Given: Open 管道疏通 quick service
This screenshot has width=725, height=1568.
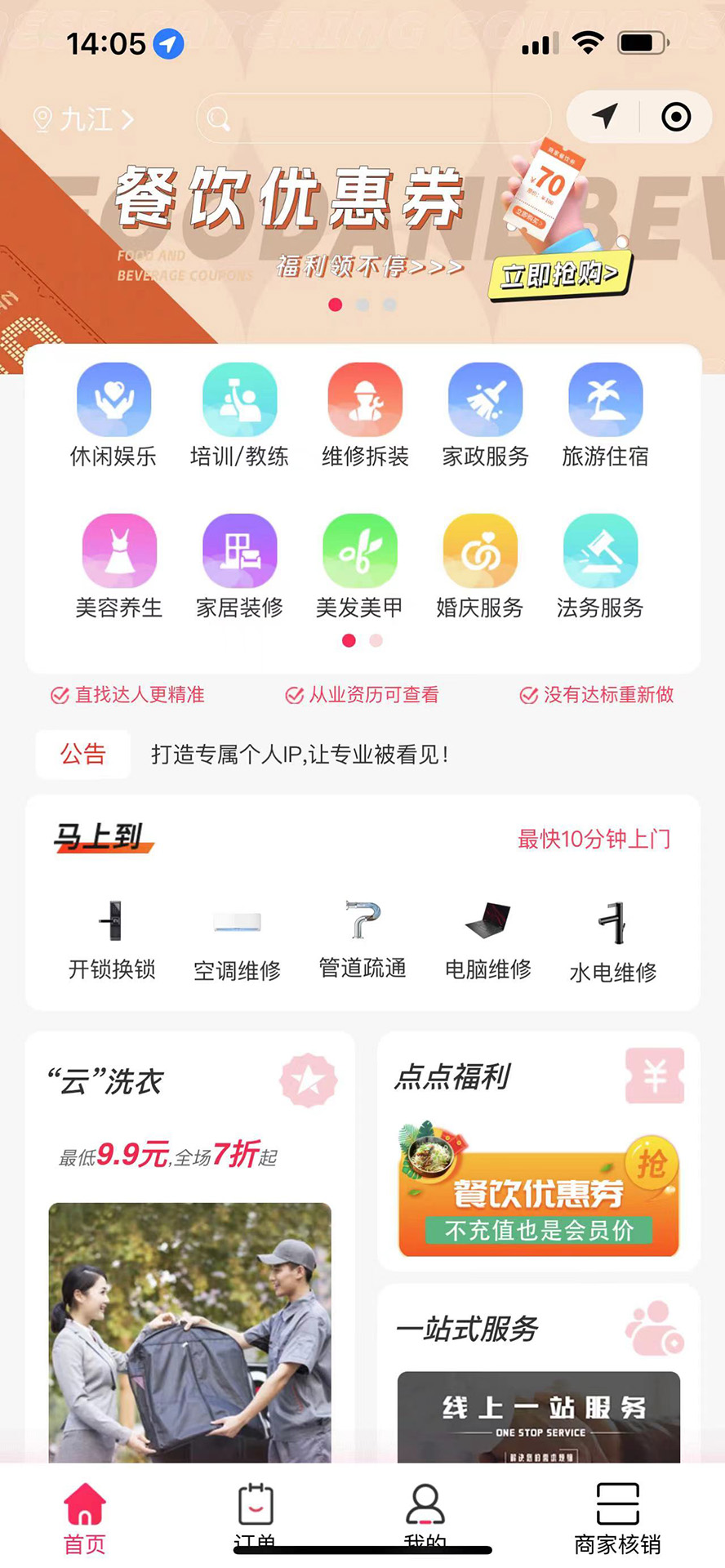Looking at the screenshot, I should click(362, 938).
